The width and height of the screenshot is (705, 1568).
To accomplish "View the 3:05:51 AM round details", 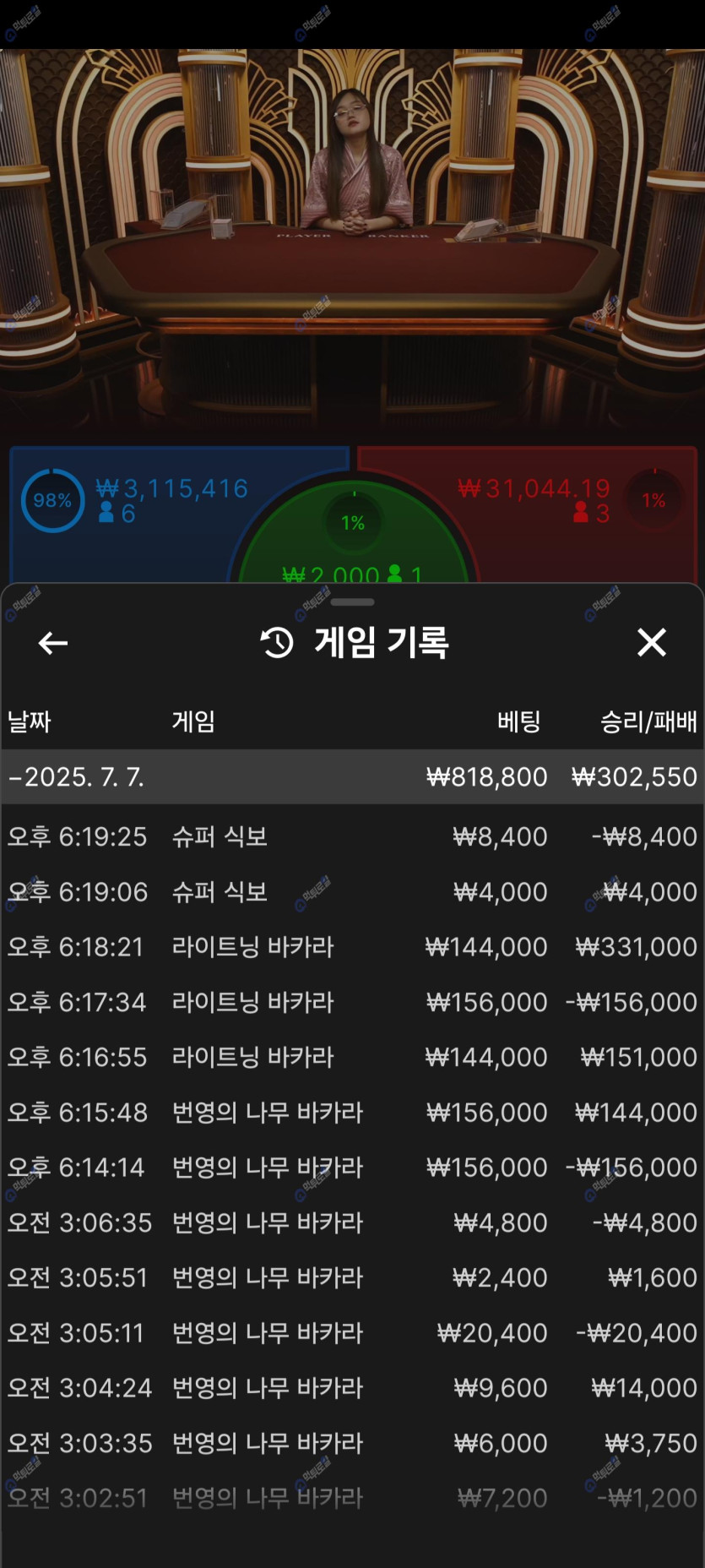I will pyautogui.click(x=352, y=1277).
